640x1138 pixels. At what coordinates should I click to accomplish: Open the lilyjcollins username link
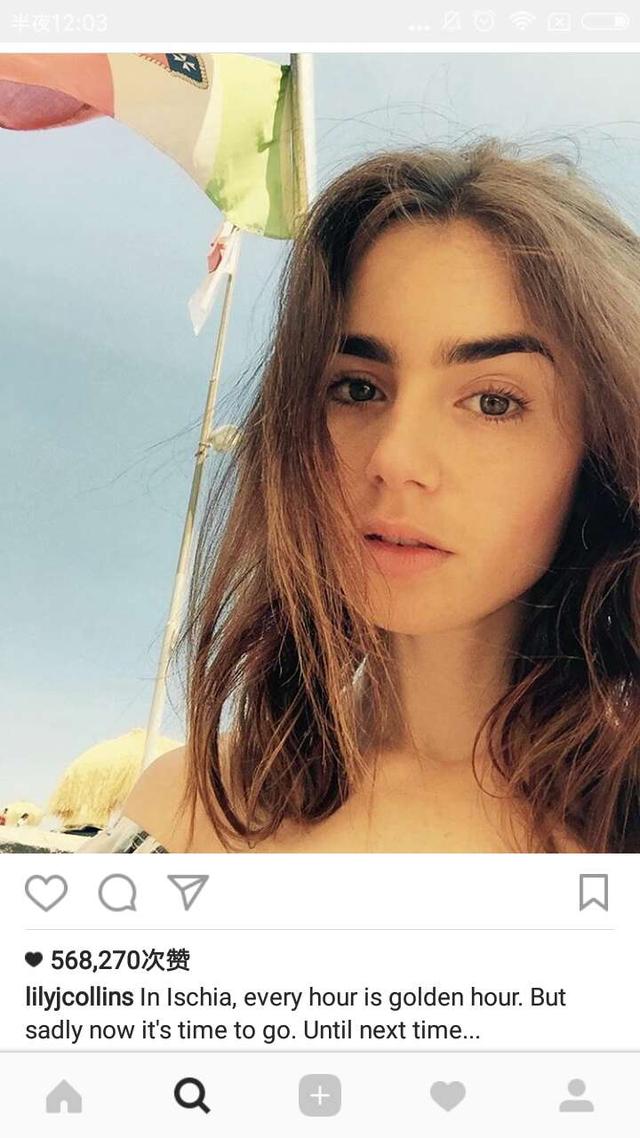click(79, 997)
